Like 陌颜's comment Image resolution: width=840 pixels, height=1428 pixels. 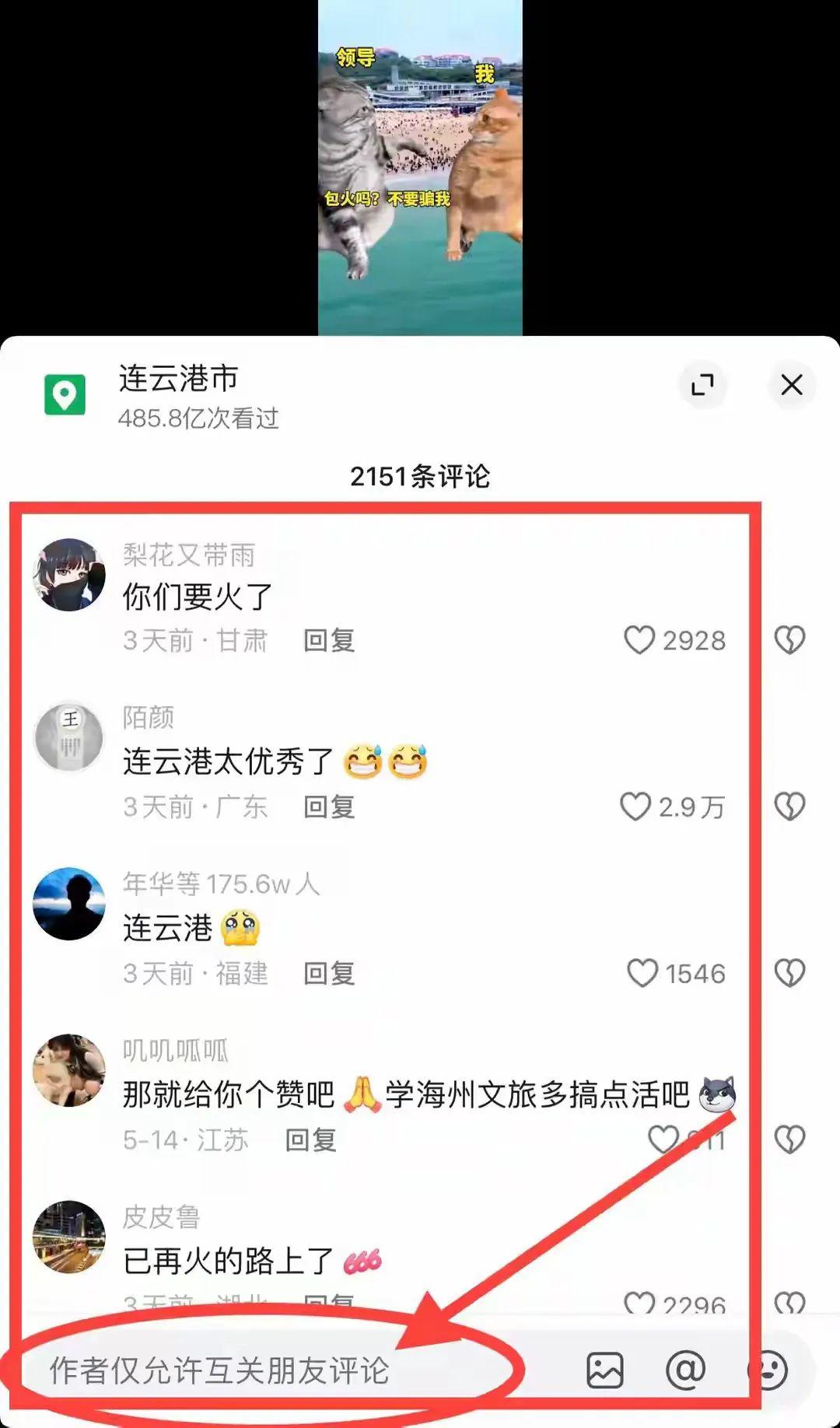pos(635,807)
